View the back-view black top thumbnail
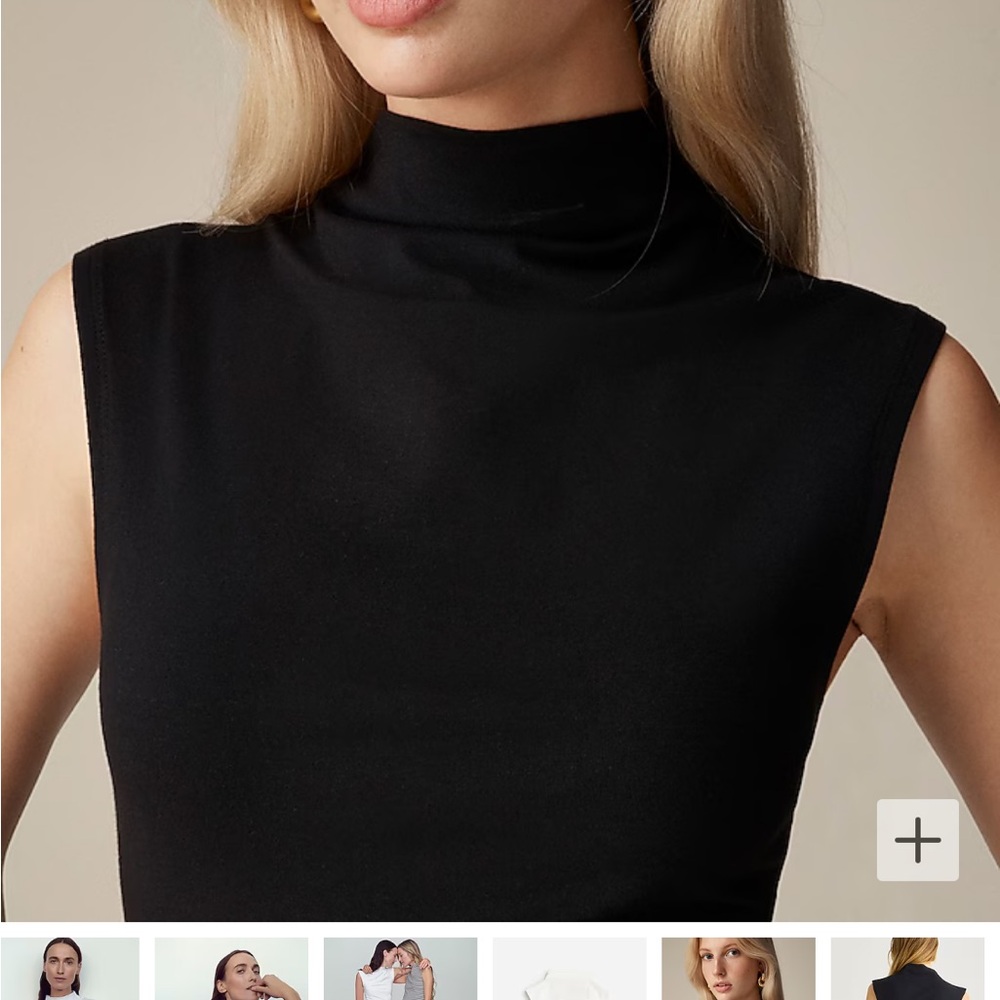 (907, 969)
